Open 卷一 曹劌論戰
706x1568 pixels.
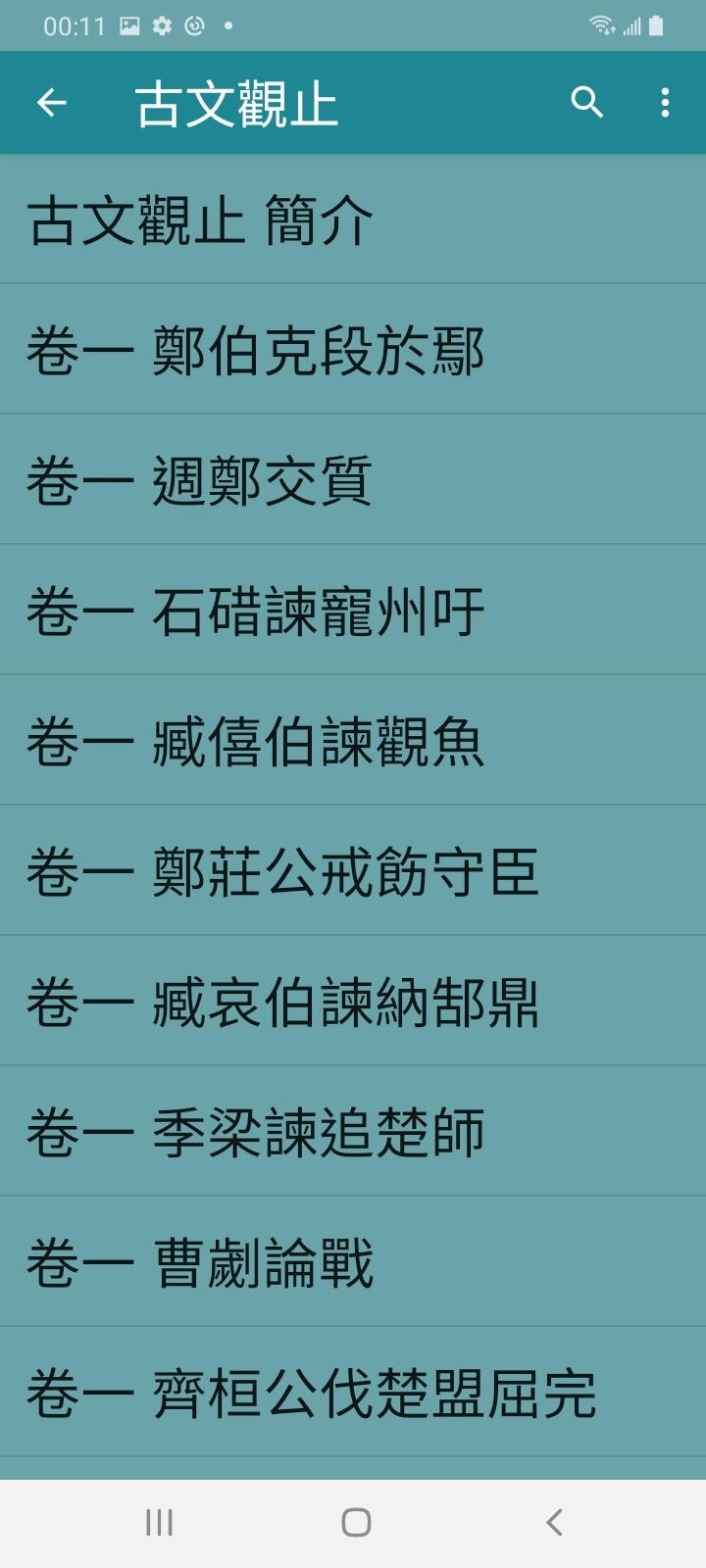click(353, 1262)
